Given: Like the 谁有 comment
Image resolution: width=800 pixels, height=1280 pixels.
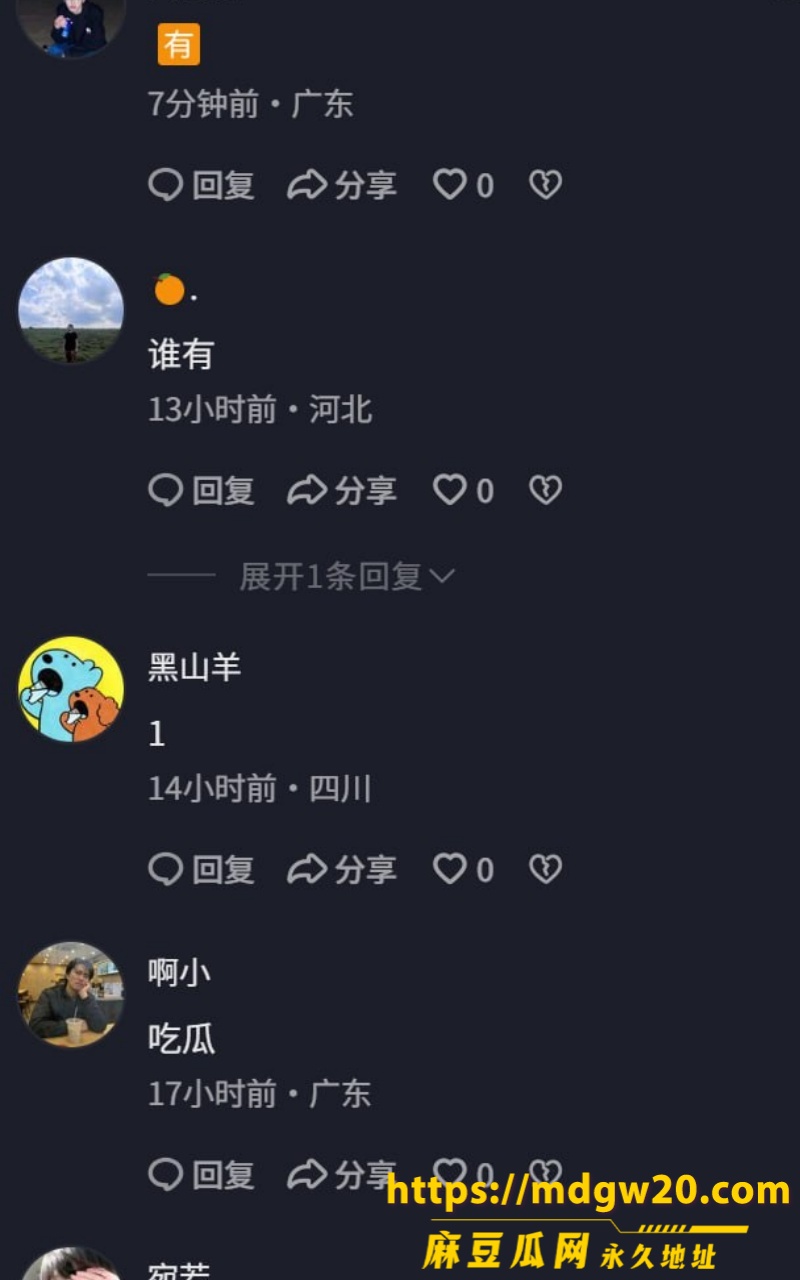Looking at the screenshot, I should point(463,490).
